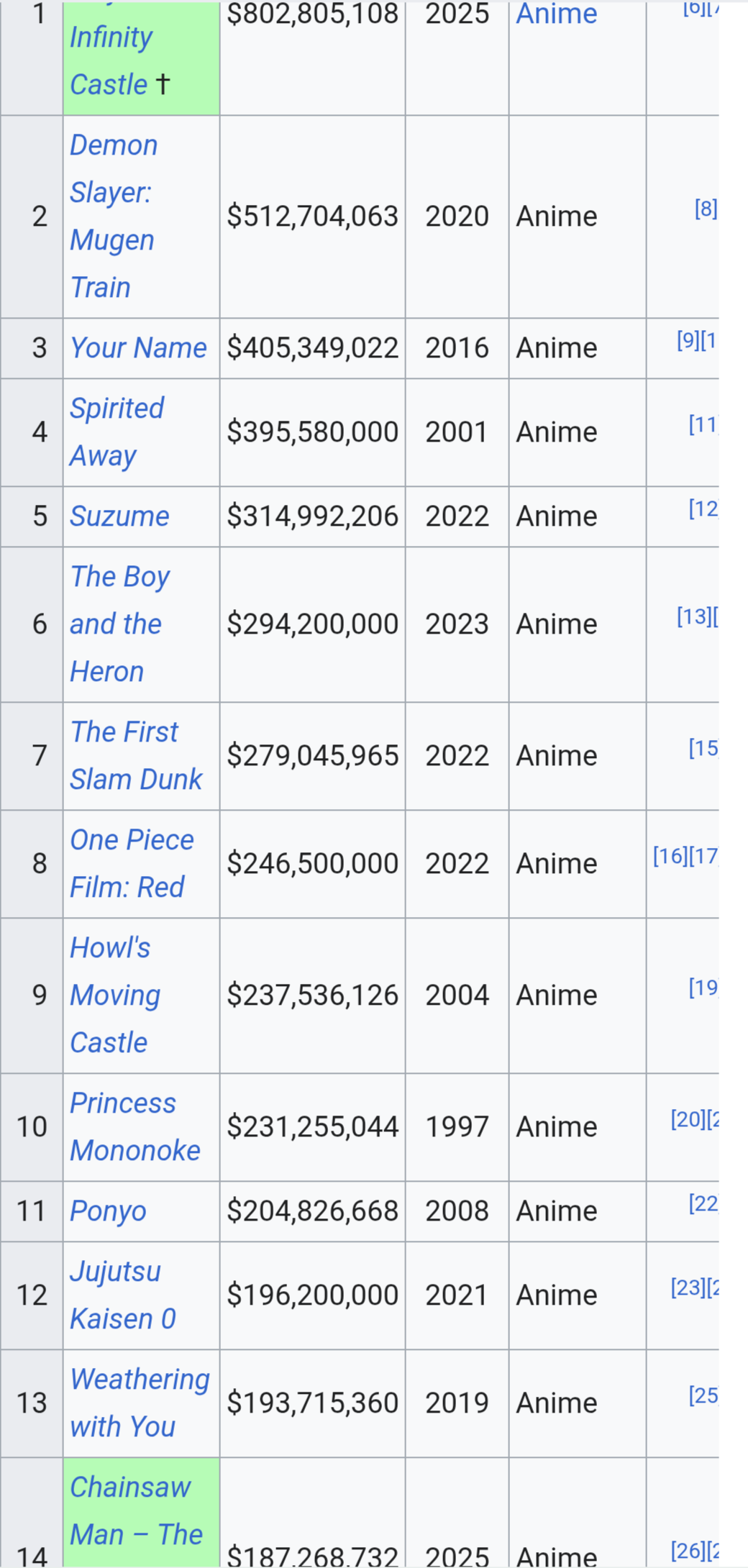The height and width of the screenshot is (1568, 748).
Task: View reference [20] for Princess Mononoke
Action: coord(688,1119)
